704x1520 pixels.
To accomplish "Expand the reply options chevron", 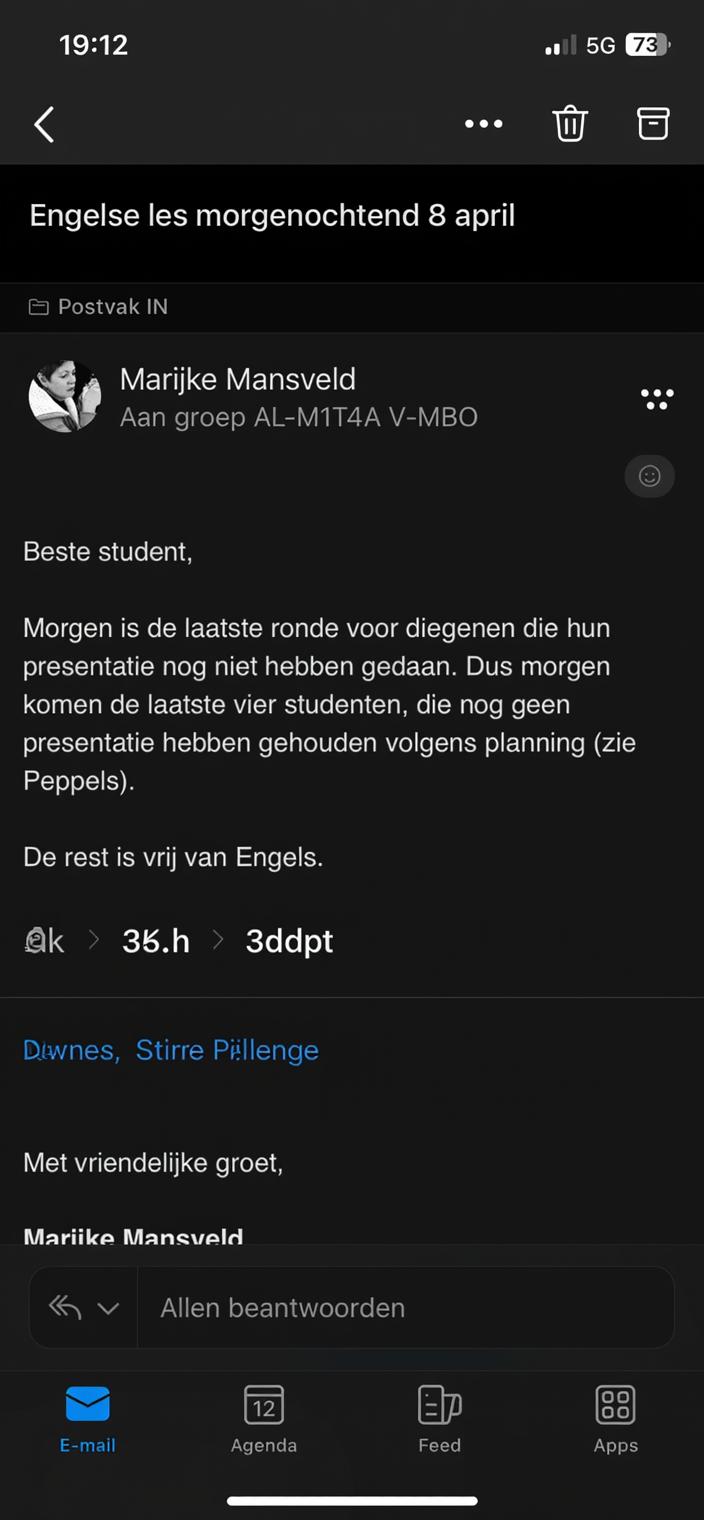I will tap(108, 1308).
